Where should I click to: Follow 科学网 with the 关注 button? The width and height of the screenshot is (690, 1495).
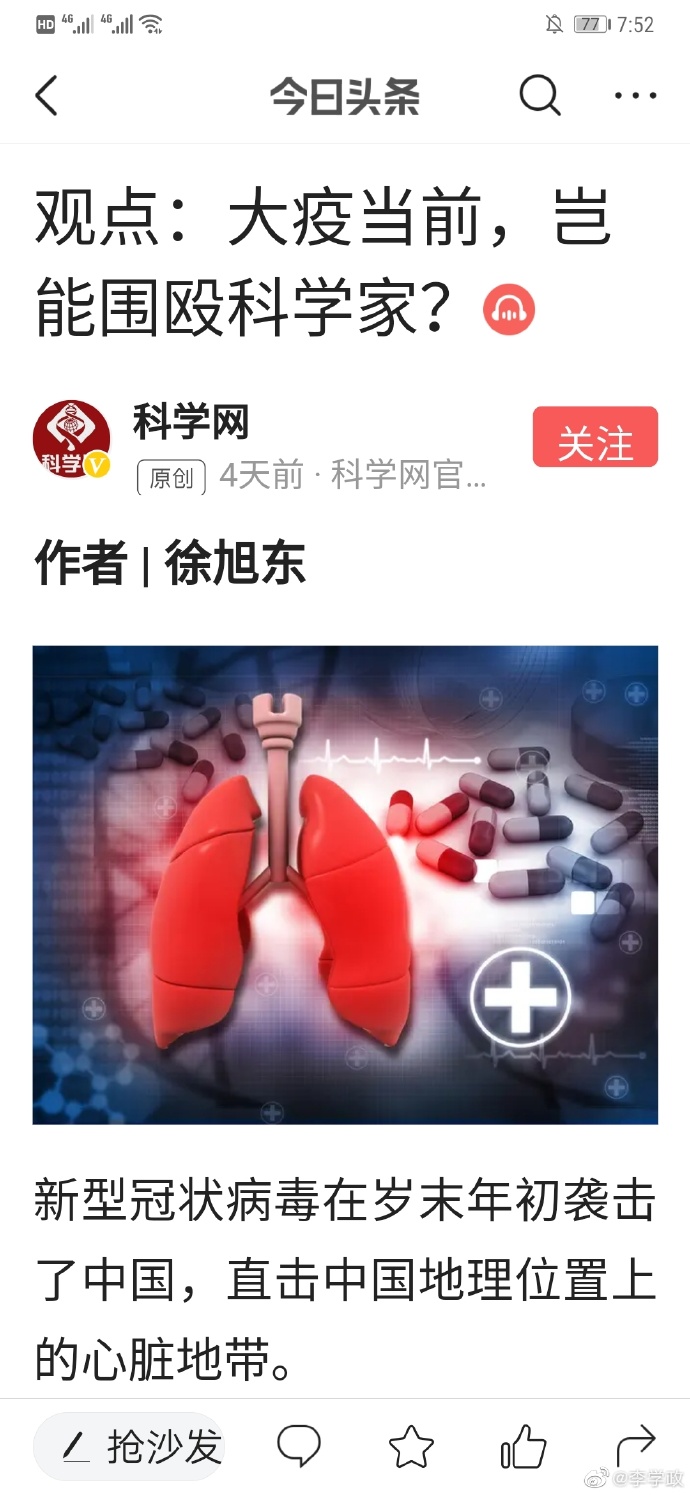coord(595,437)
